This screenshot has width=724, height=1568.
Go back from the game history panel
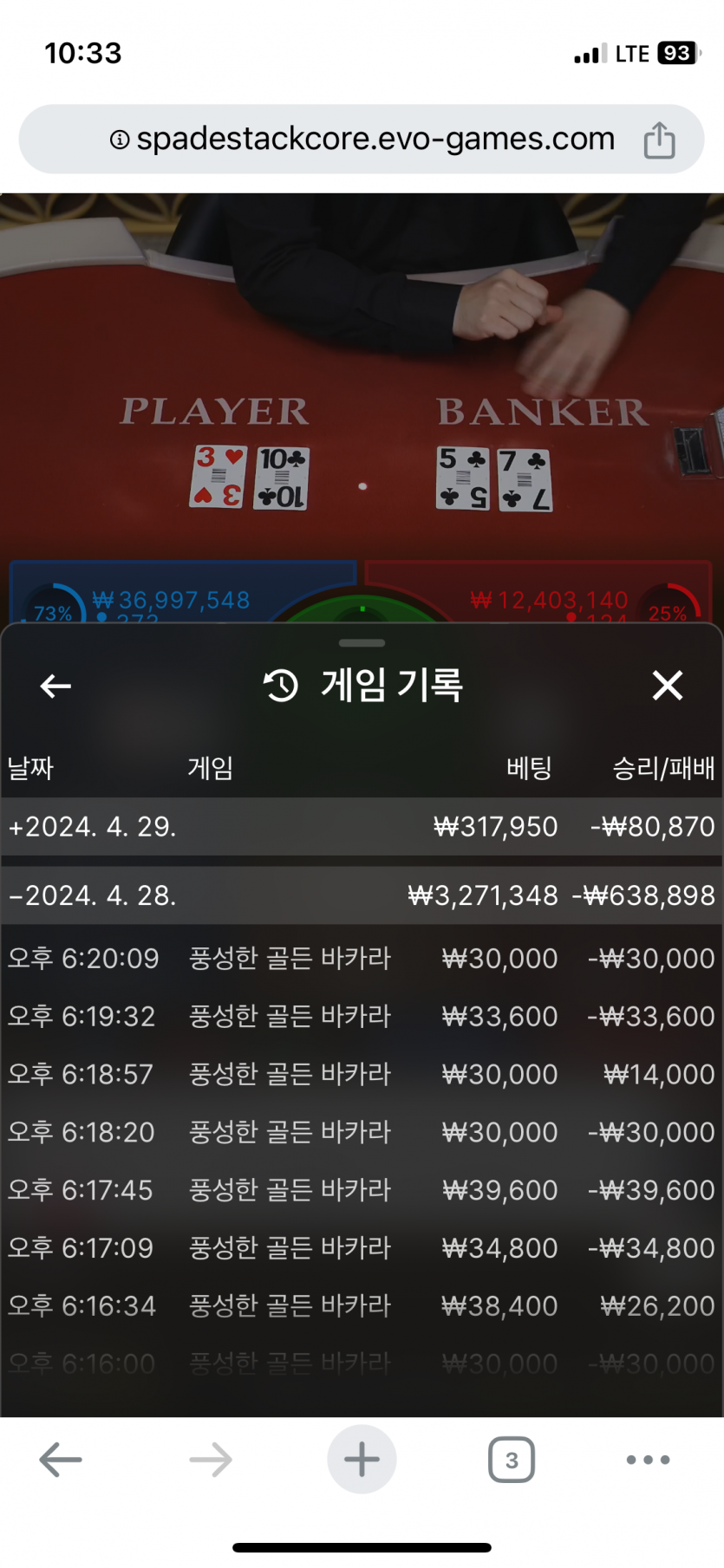click(55, 686)
